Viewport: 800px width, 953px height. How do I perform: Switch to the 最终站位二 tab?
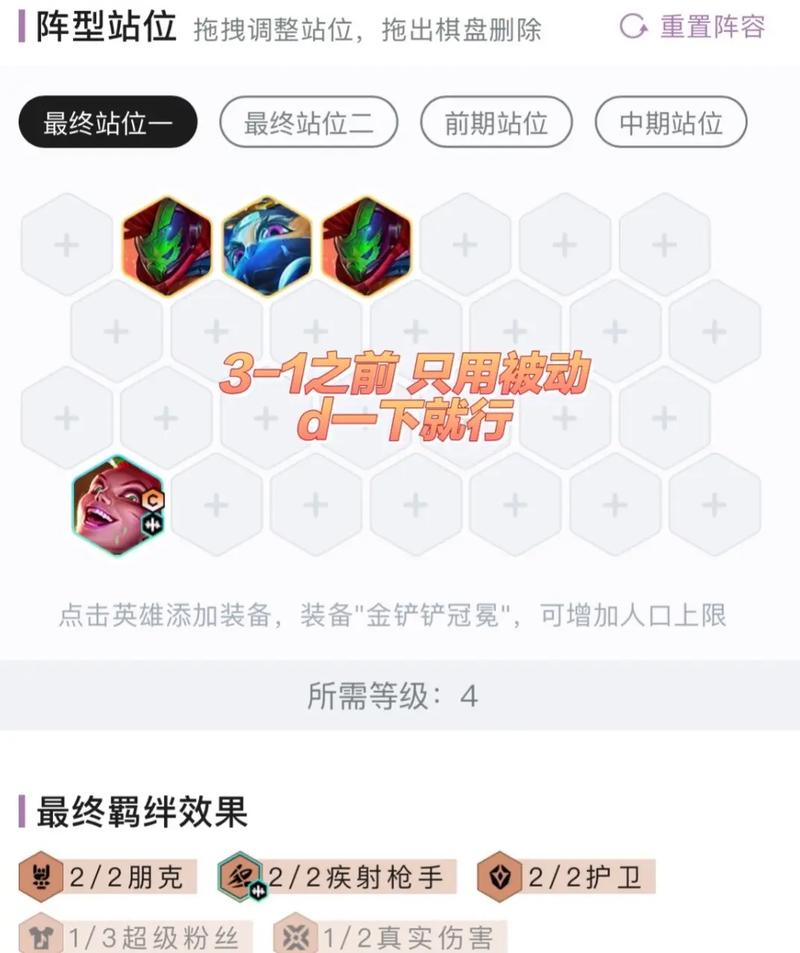pos(308,123)
